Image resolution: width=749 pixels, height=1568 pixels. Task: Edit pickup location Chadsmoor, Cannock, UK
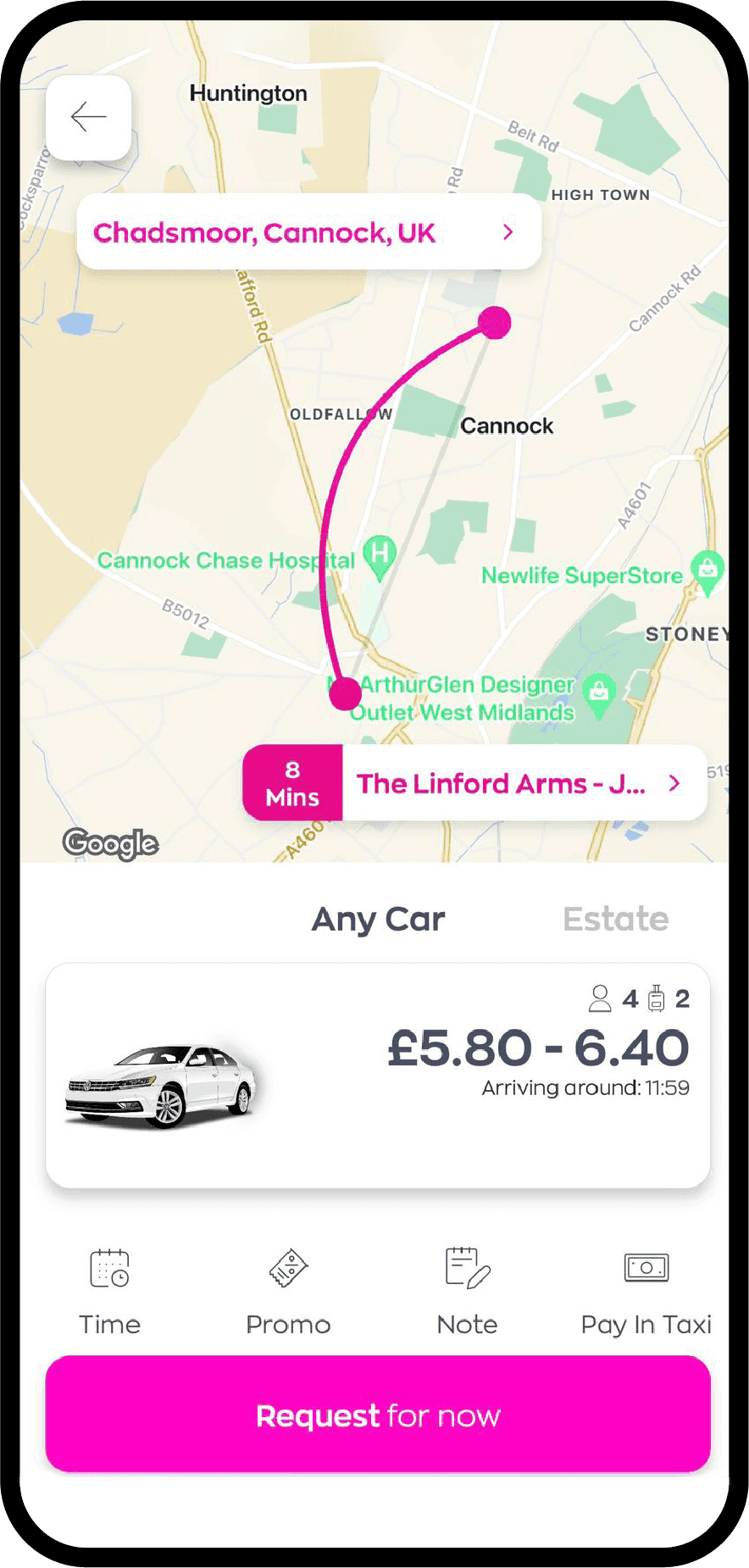308,232
